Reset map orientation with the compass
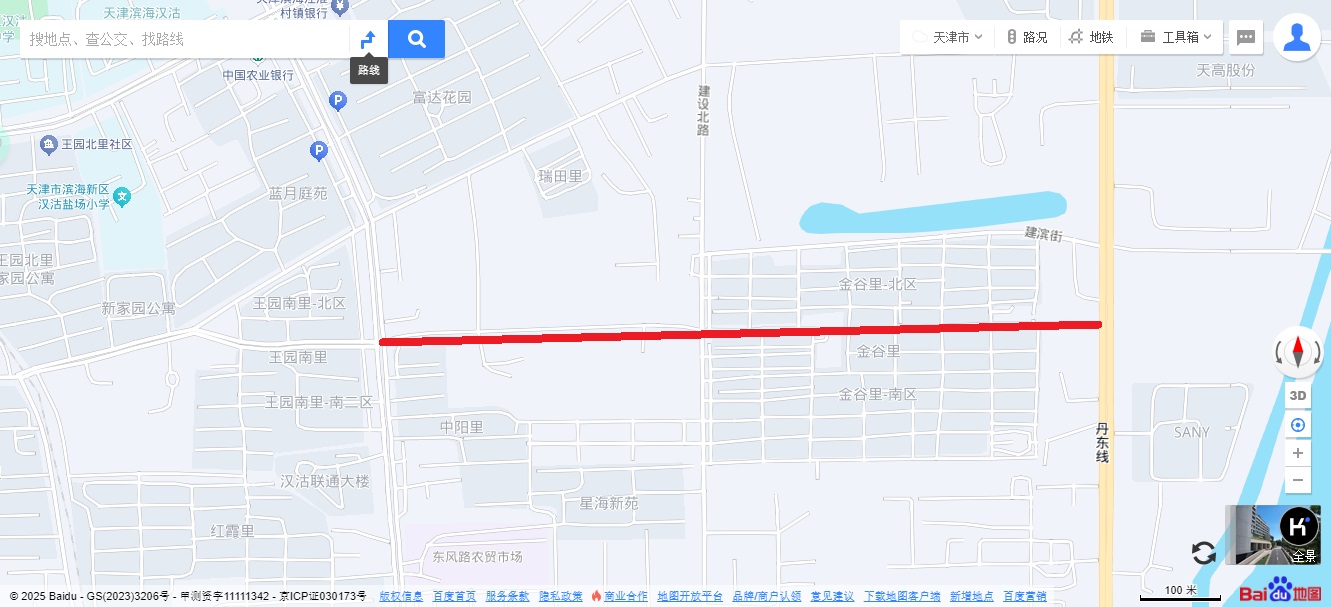The width and height of the screenshot is (1331, 607). coord(1298,352)
